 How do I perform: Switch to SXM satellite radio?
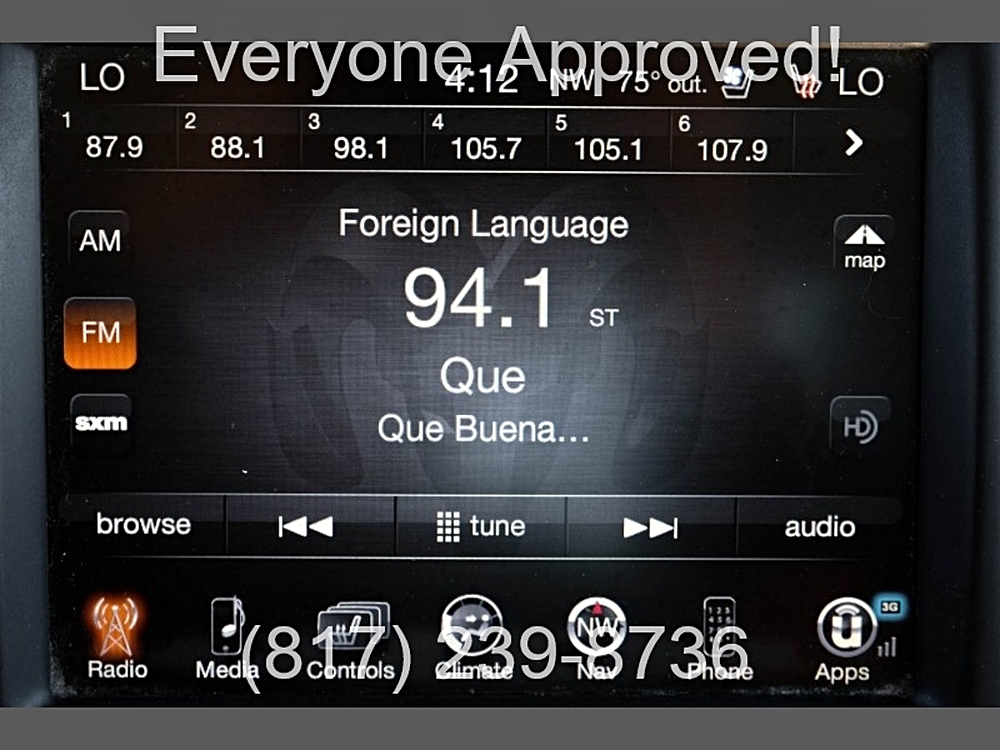coord(101,423)
